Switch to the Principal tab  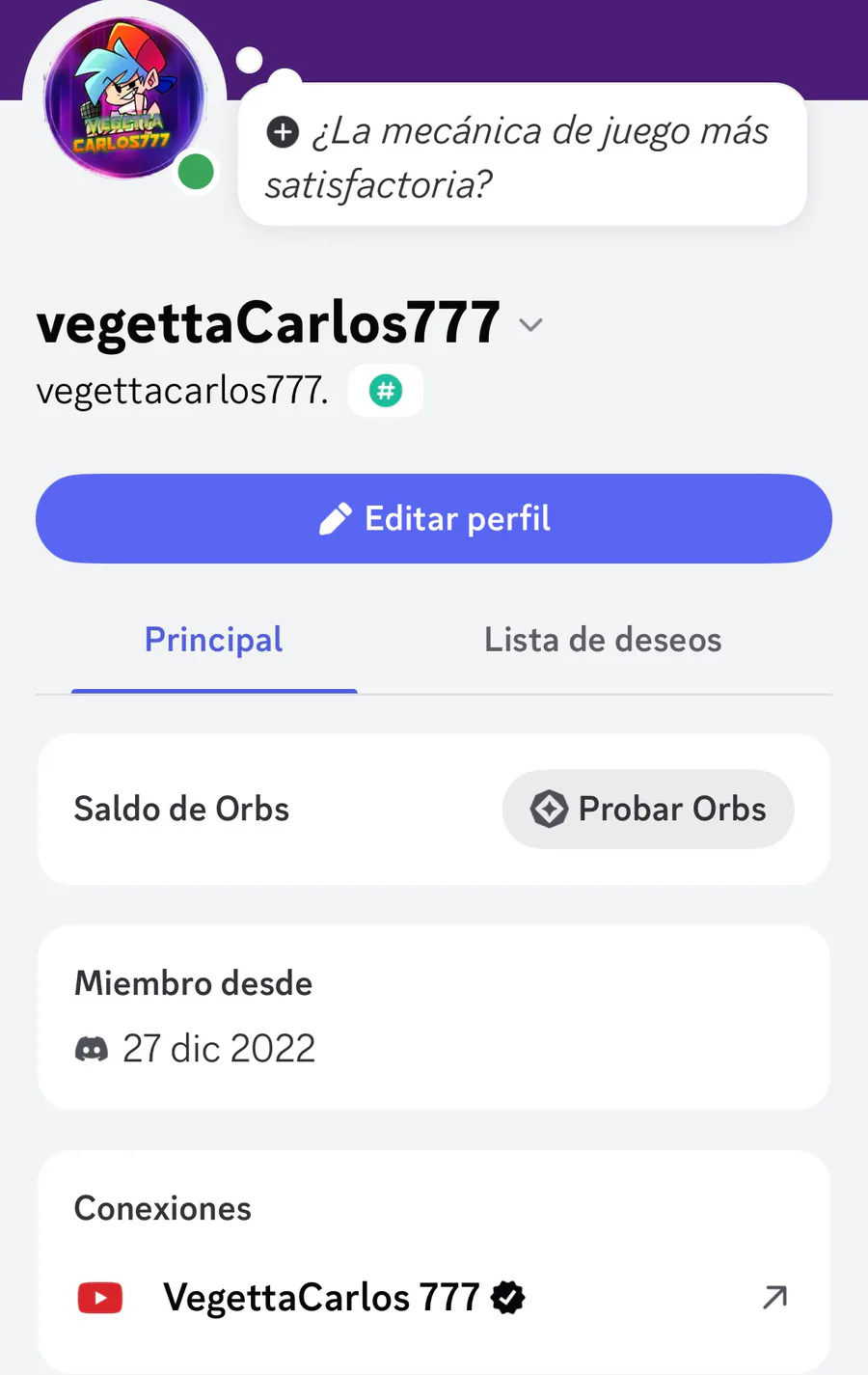213,641
